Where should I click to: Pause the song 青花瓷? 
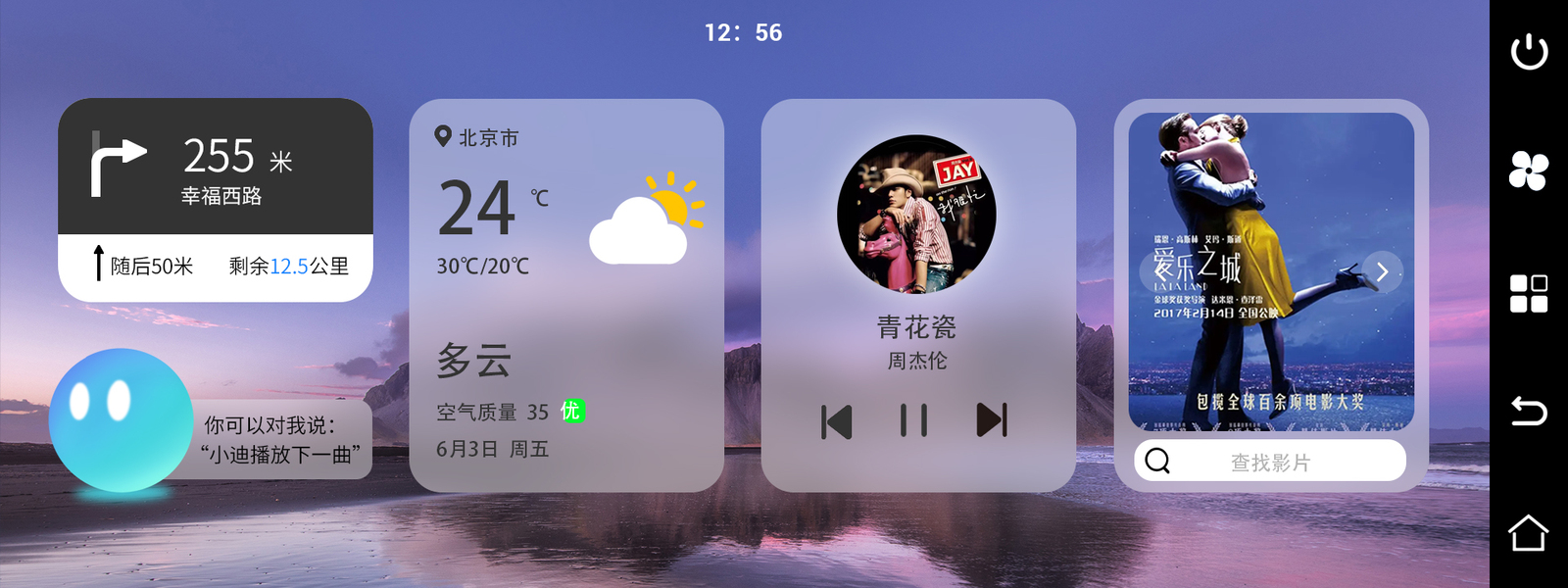click(913, 420)
